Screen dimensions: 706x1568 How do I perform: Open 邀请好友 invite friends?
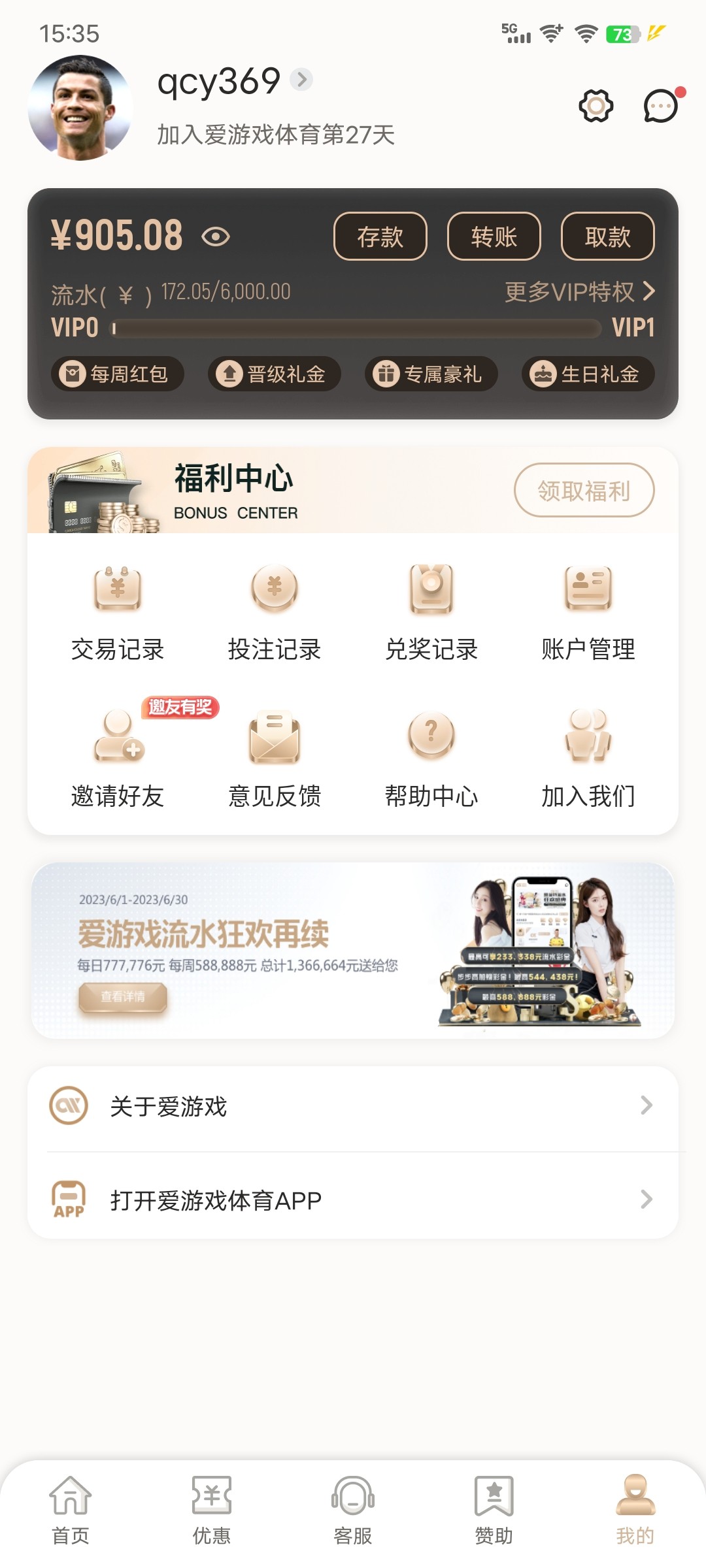coord(118,758)
